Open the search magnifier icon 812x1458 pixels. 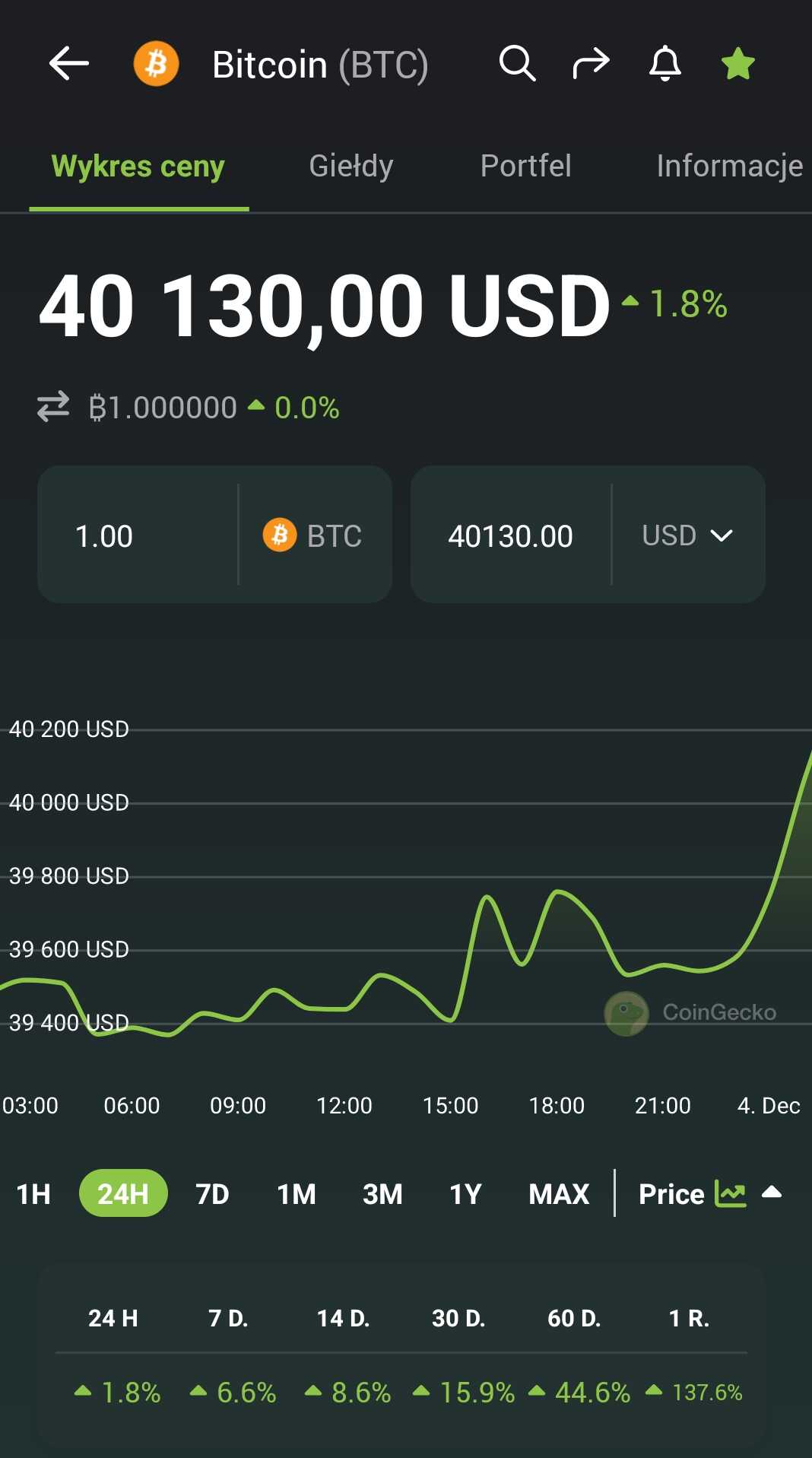click(517, 63)
